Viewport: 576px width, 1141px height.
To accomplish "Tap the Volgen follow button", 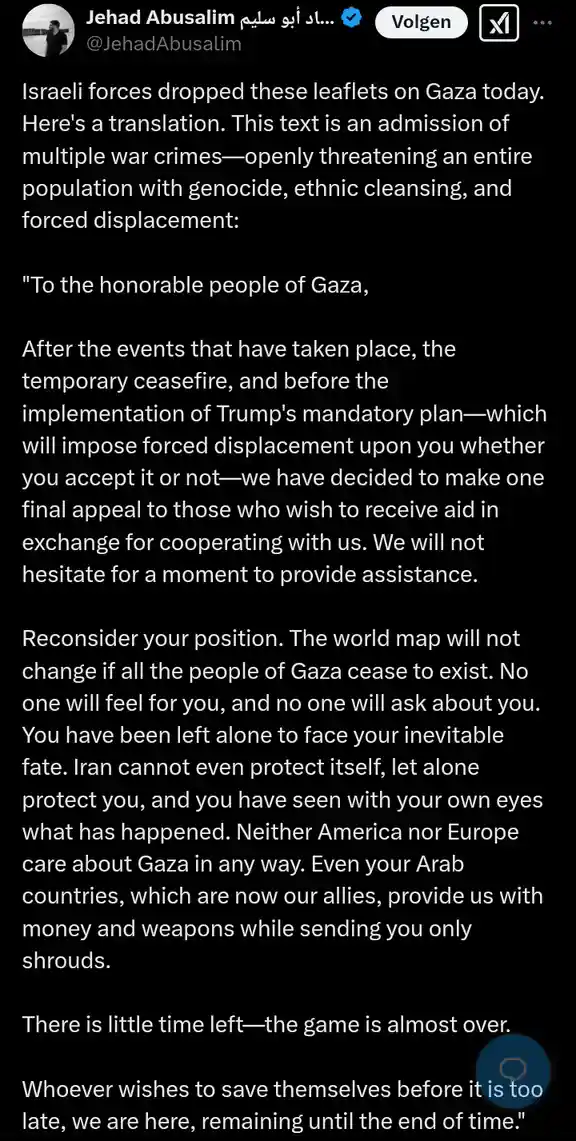I will pos(421,23).
